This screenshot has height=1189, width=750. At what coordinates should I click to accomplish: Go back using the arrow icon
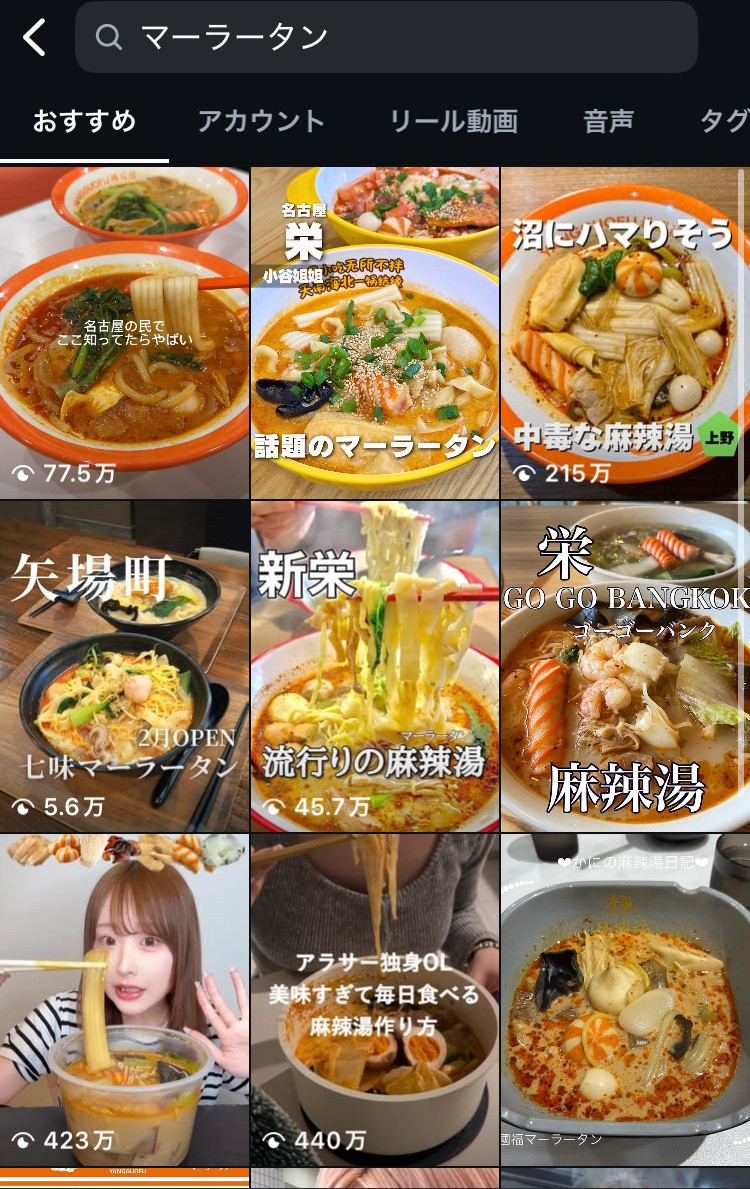(x=35, y=38)
